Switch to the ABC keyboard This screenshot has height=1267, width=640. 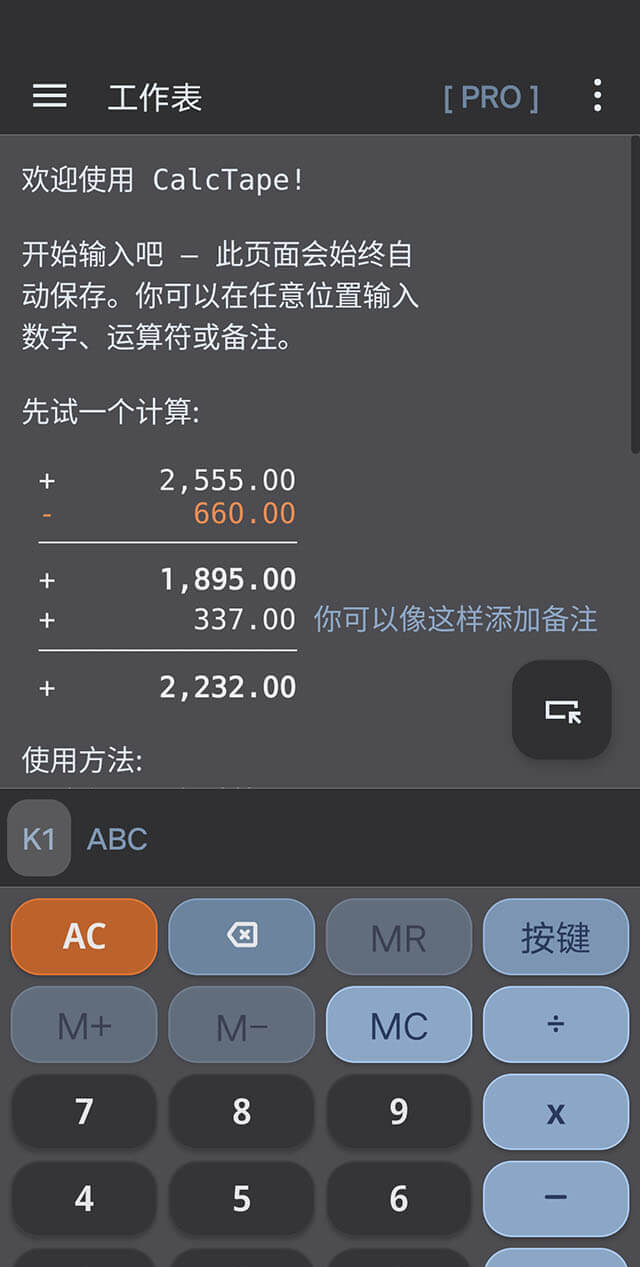[117, 839]
